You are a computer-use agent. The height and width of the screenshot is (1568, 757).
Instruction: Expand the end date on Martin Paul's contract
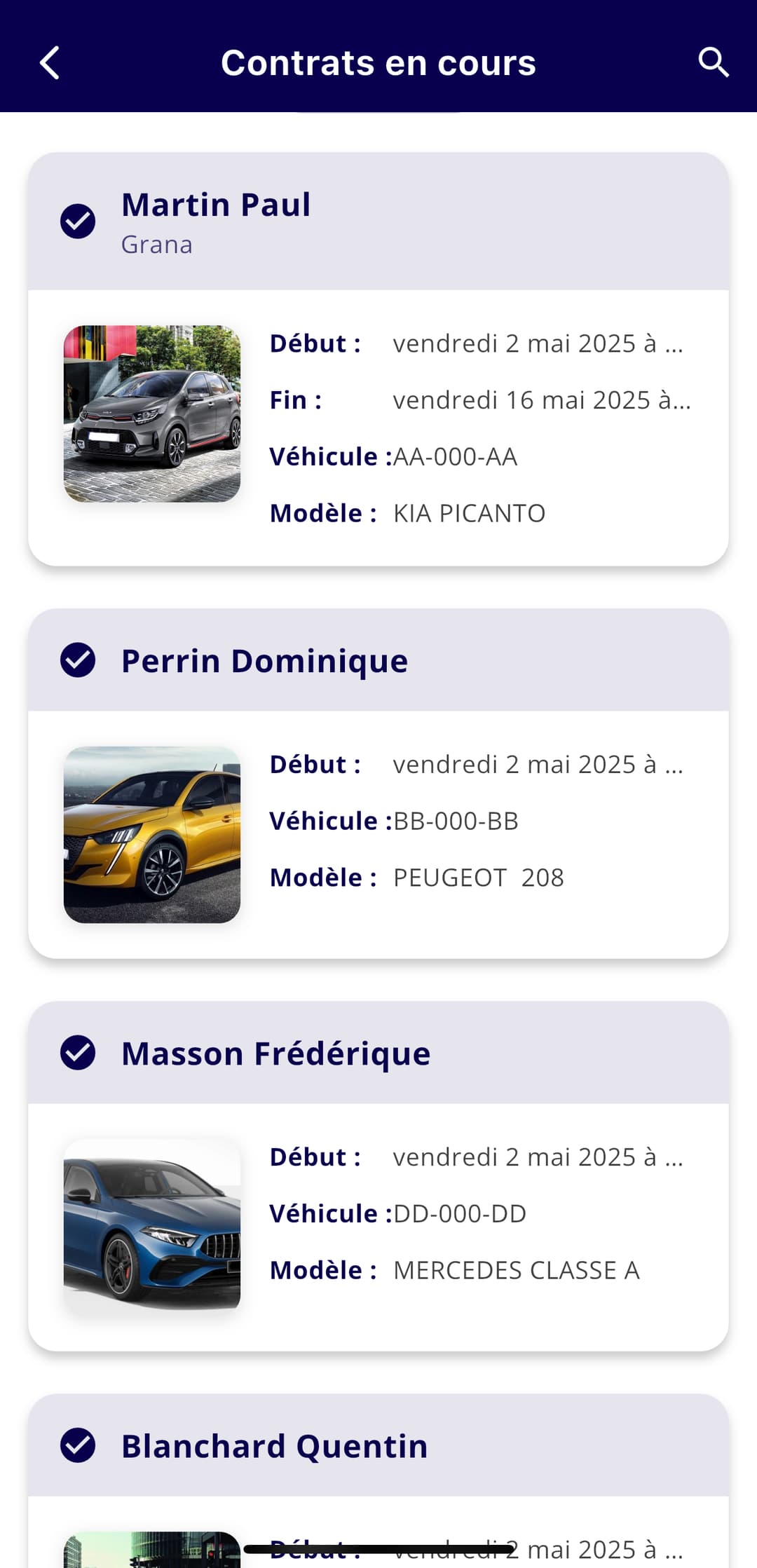[540, 400]
